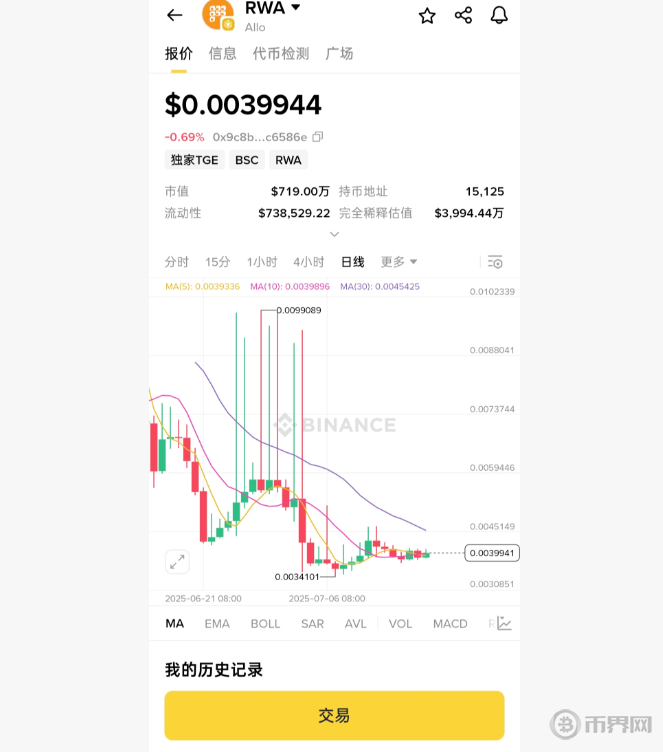The image size is (663, 752).
Task: Expand the chart to fullscreen
Action: 177,562
